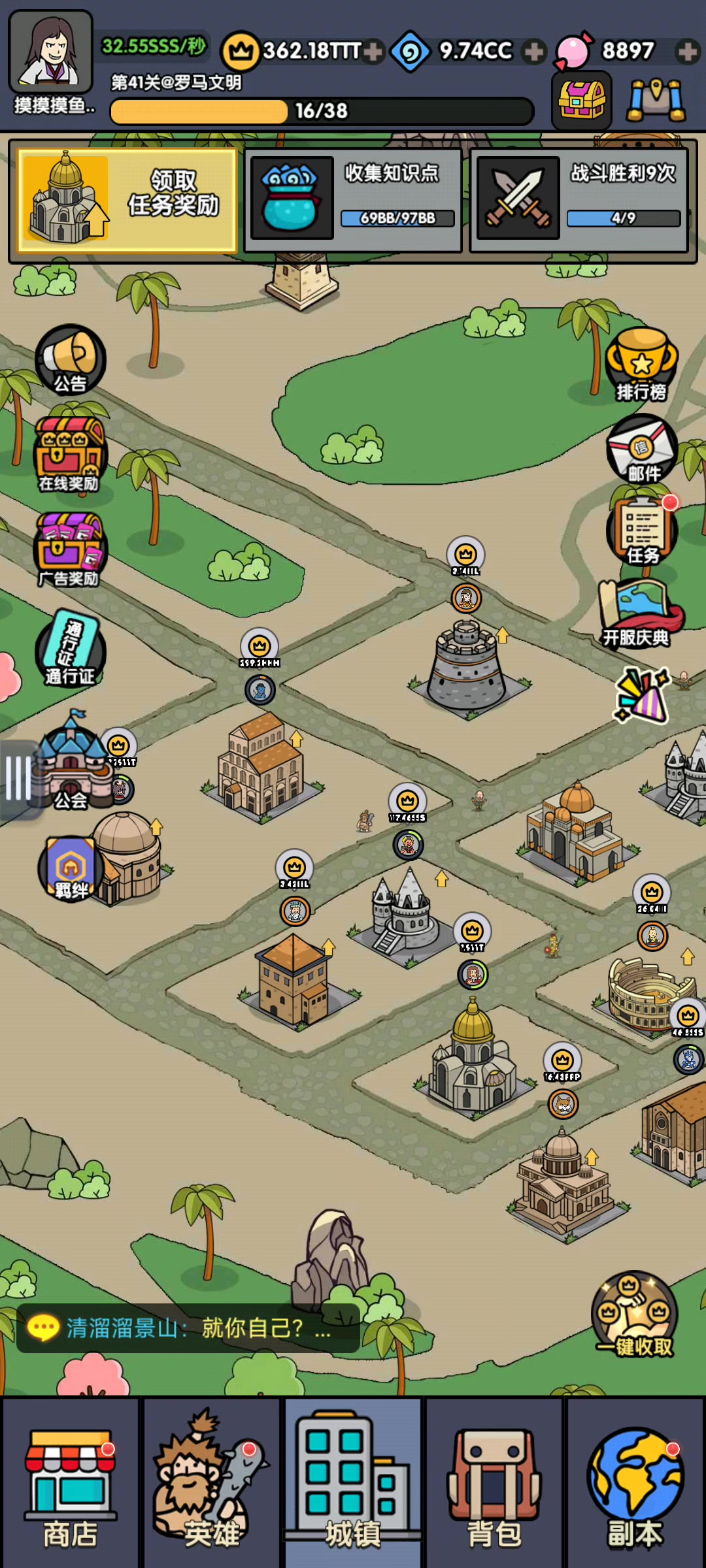Collect all coins with 一键收取
706x1568 pixels.
pyautogui.click(x=634, y=1315)
